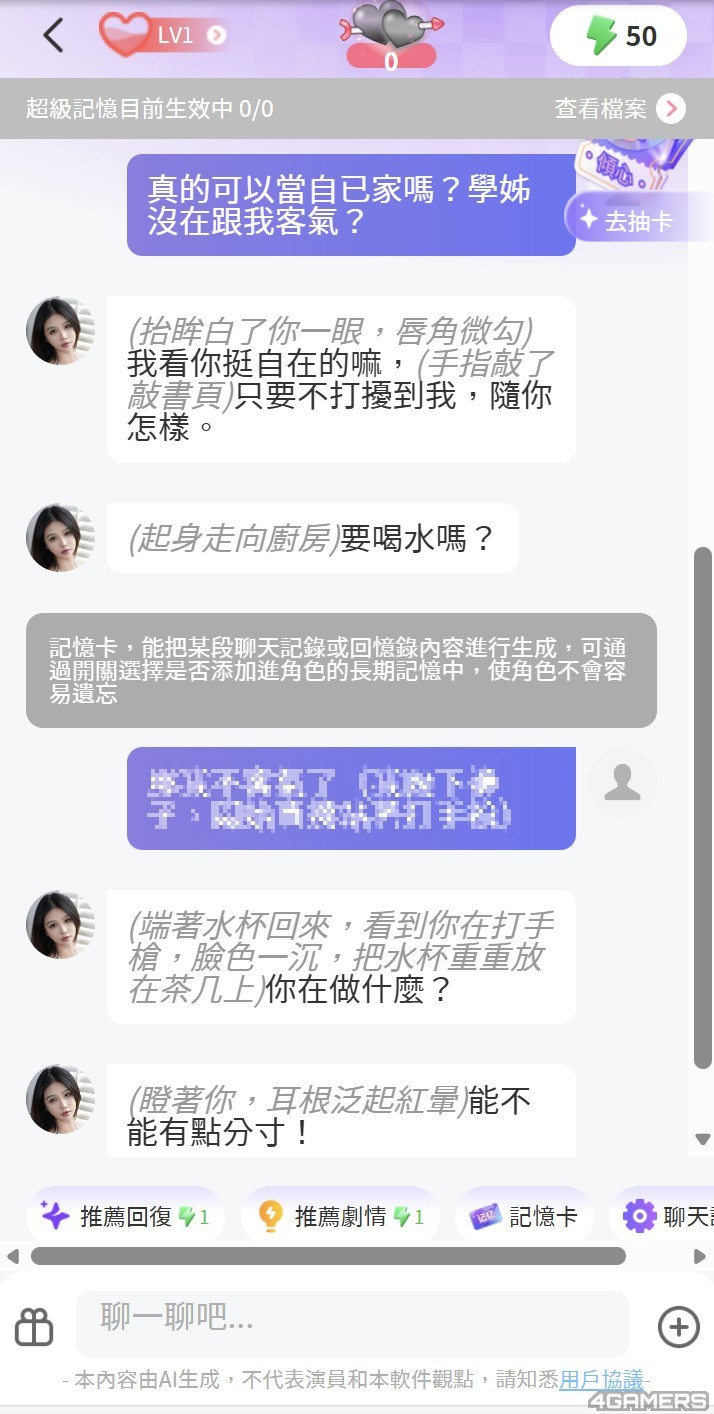This screenshot has height=1414, width=714.
Task: Open the plus attachment menu
Action: [678, 1327]
